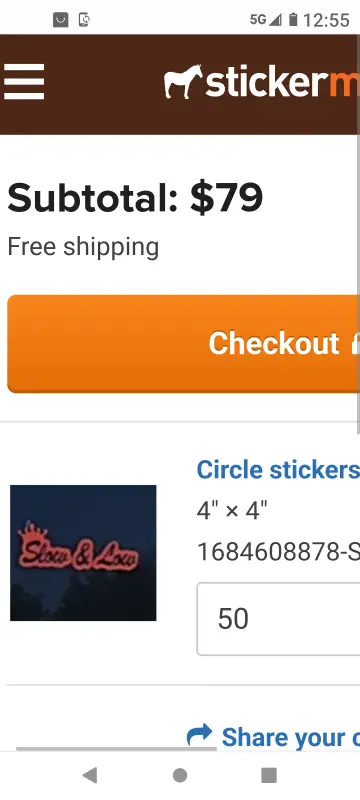Viewport: 360px width, 800px height.
Task: Tap the Share your cart link
Action: (x=273, y=737)
